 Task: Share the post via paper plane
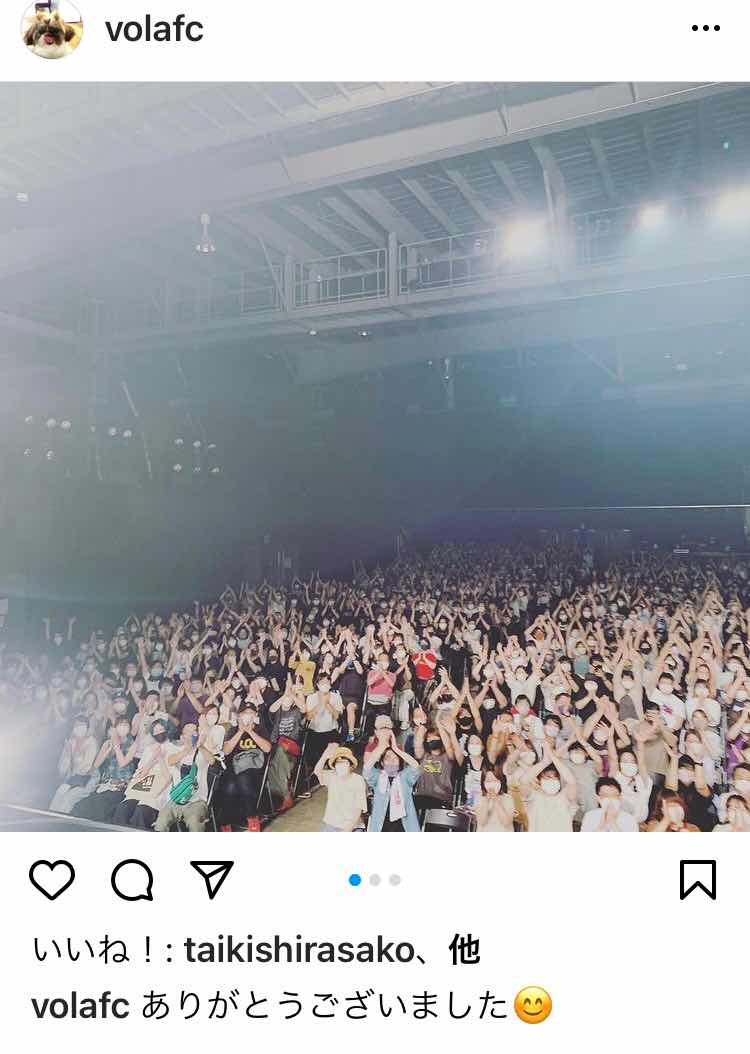pos(211,880)
